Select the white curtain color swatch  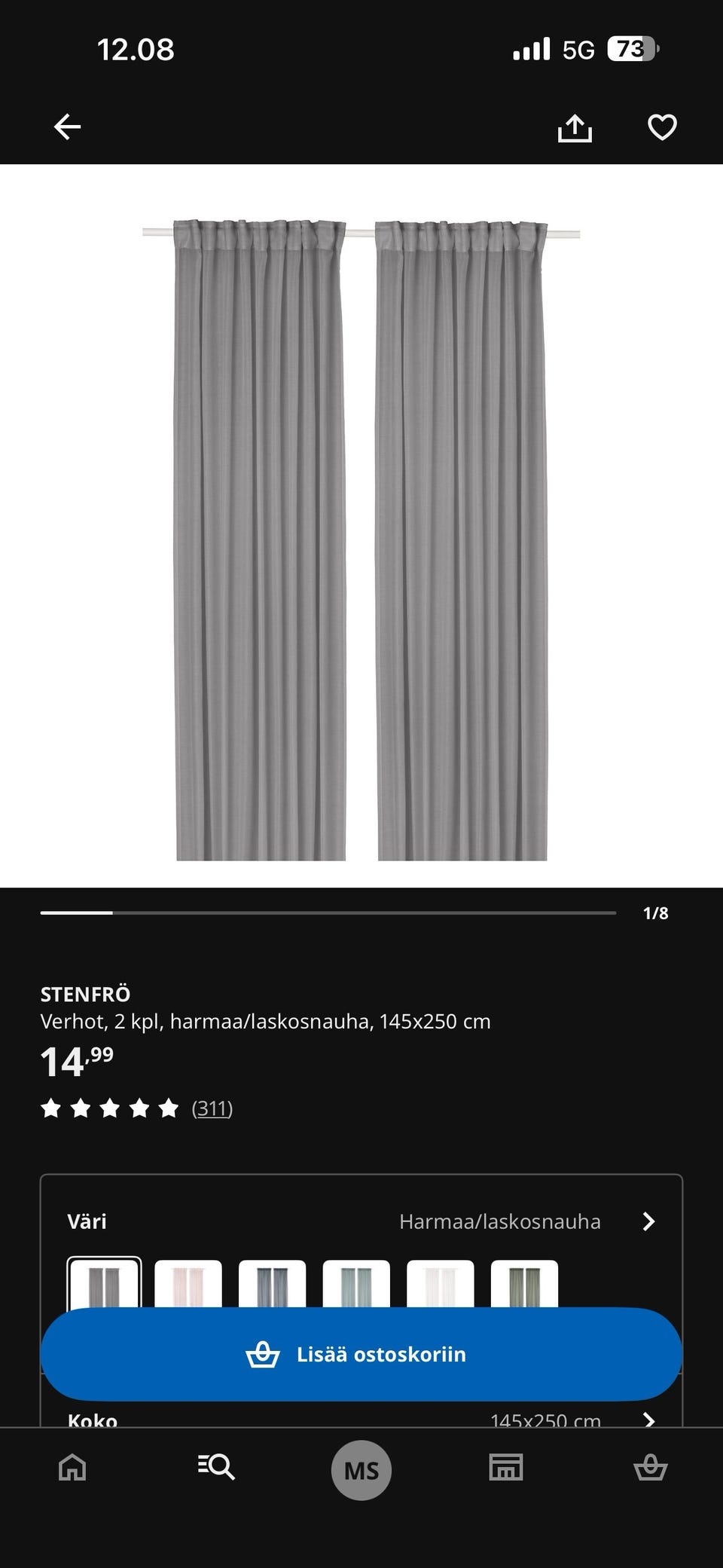441,1284
